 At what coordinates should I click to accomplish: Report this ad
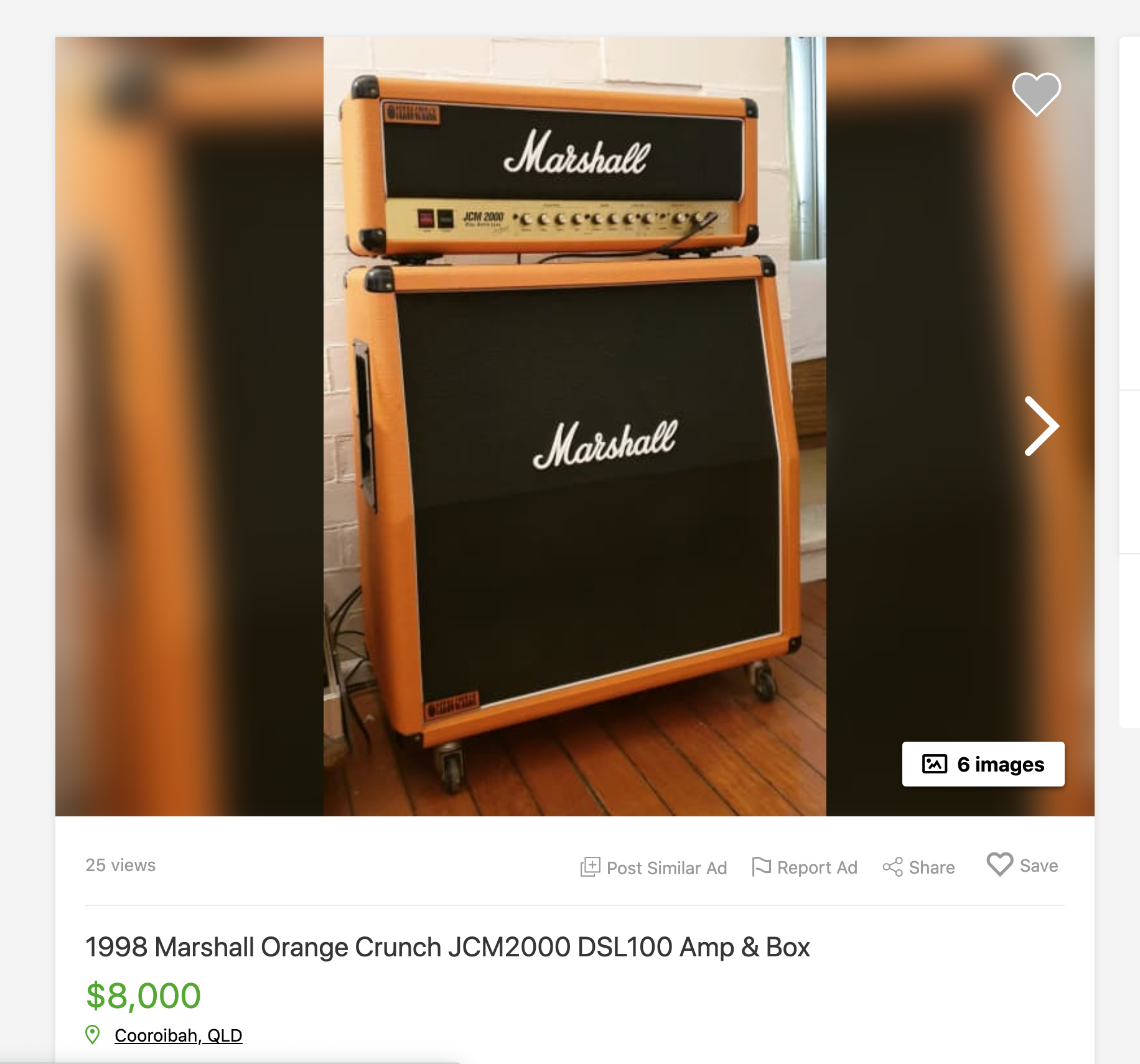tap(805, 867)
